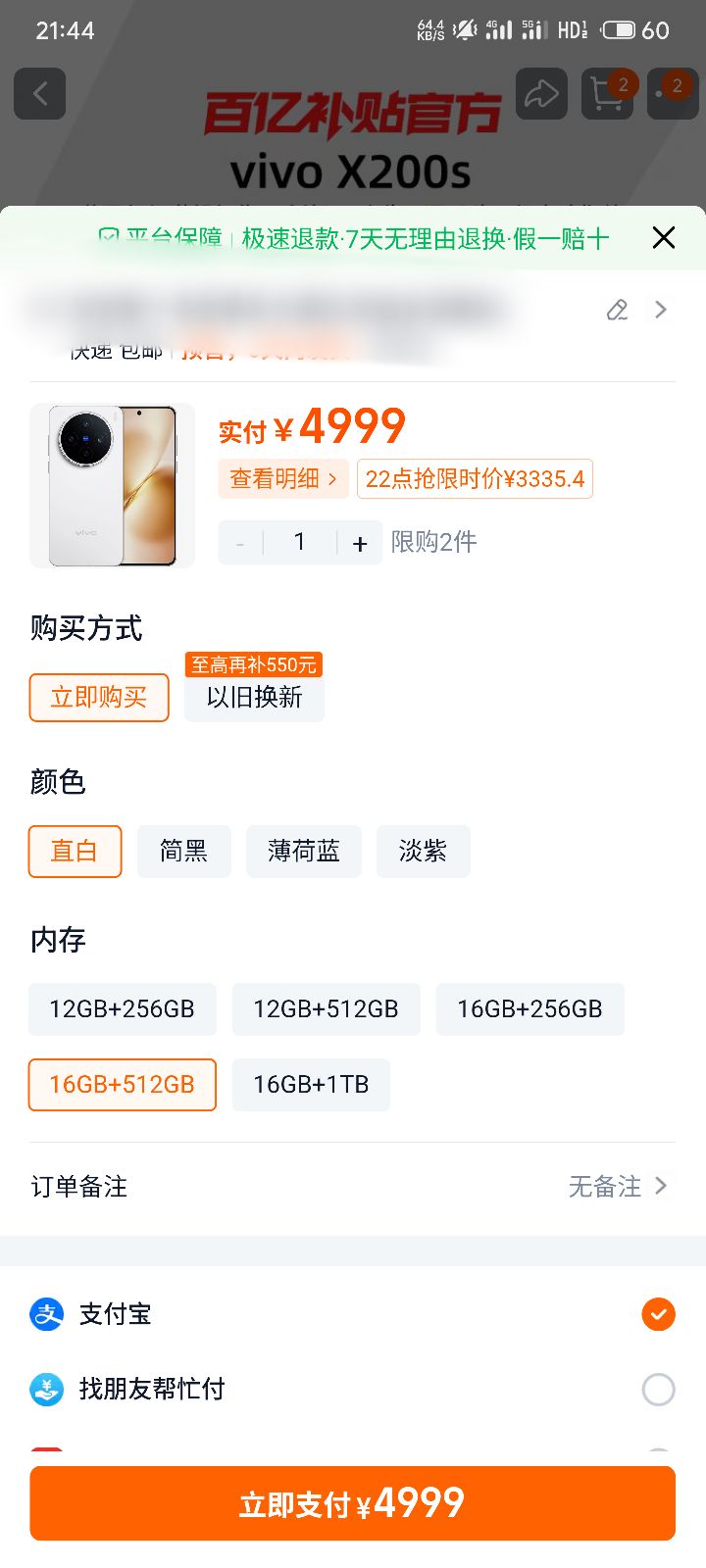Tap the 立即支付 ¥4999 payment button
The height and width of the screenshot is (1568, 706).
[353, 1502]
